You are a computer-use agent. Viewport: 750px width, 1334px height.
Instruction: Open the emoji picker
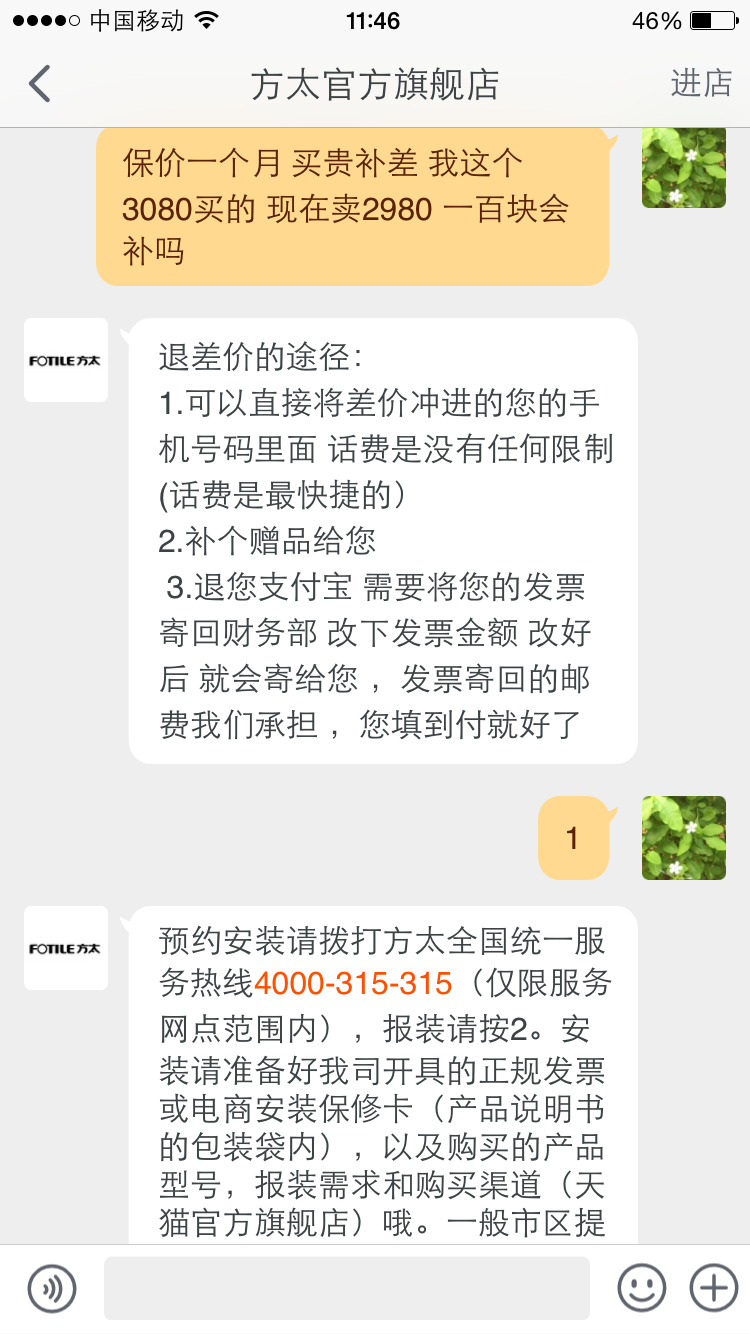coord(642,1288)
